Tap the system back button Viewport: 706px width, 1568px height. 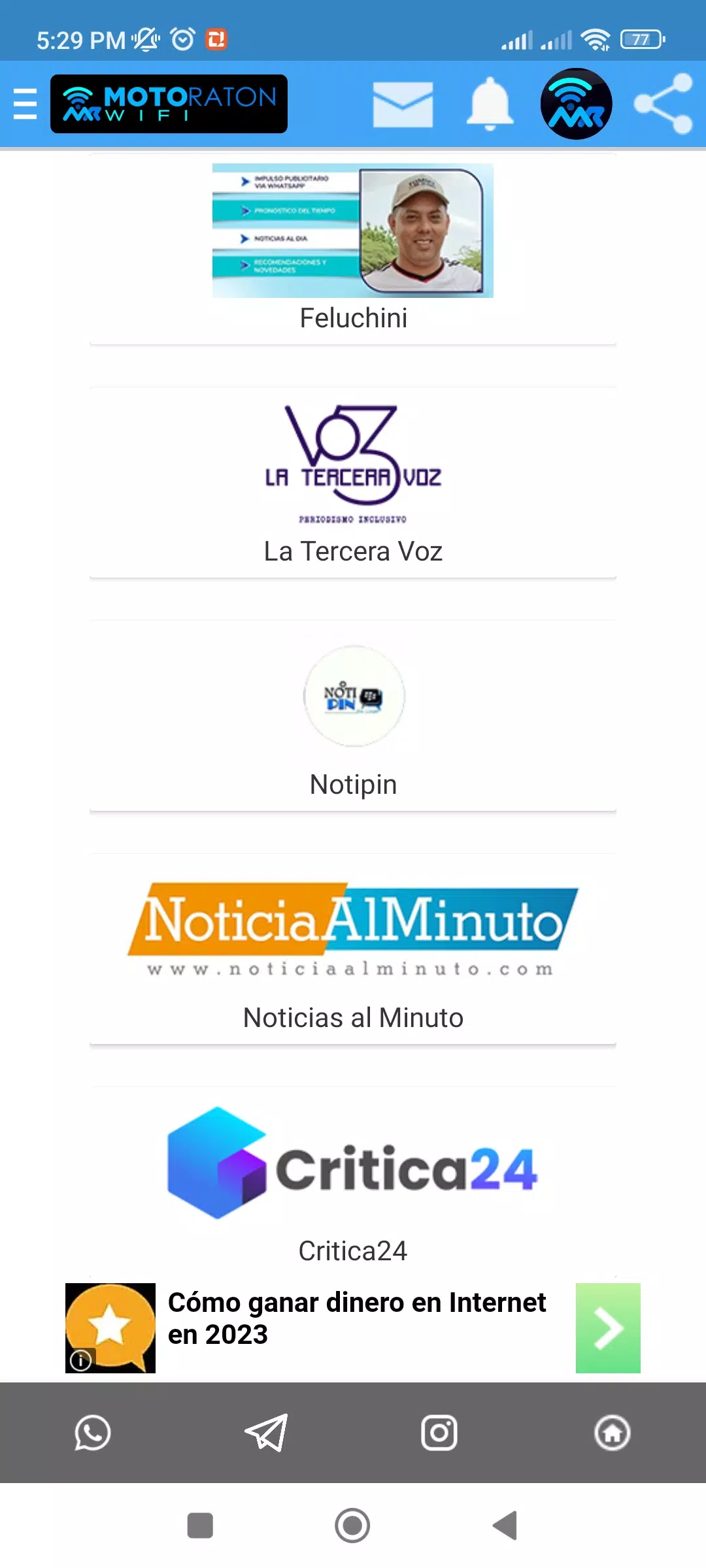[505, 1526]
